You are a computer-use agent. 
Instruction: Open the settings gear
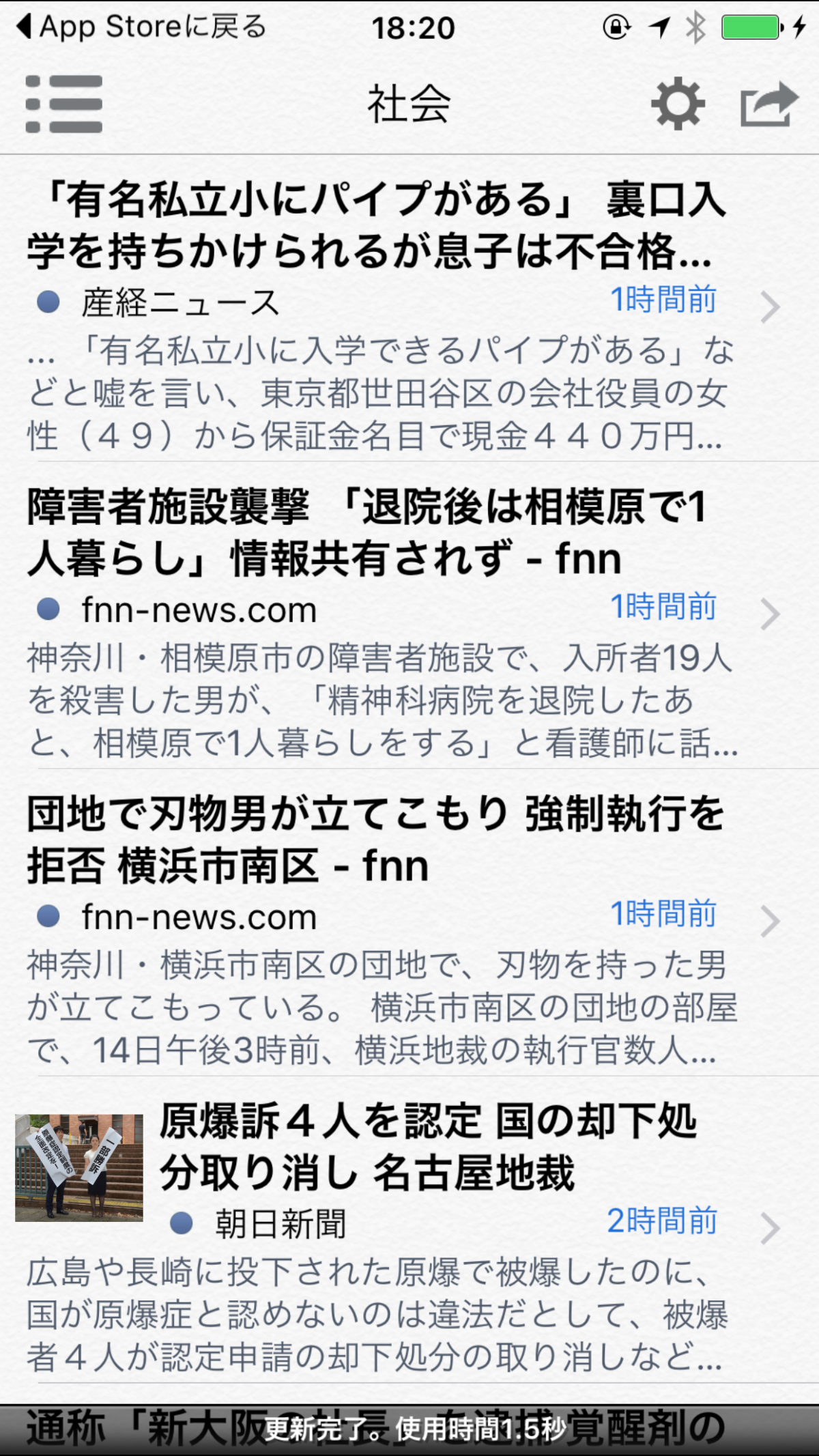coord(677,104)
